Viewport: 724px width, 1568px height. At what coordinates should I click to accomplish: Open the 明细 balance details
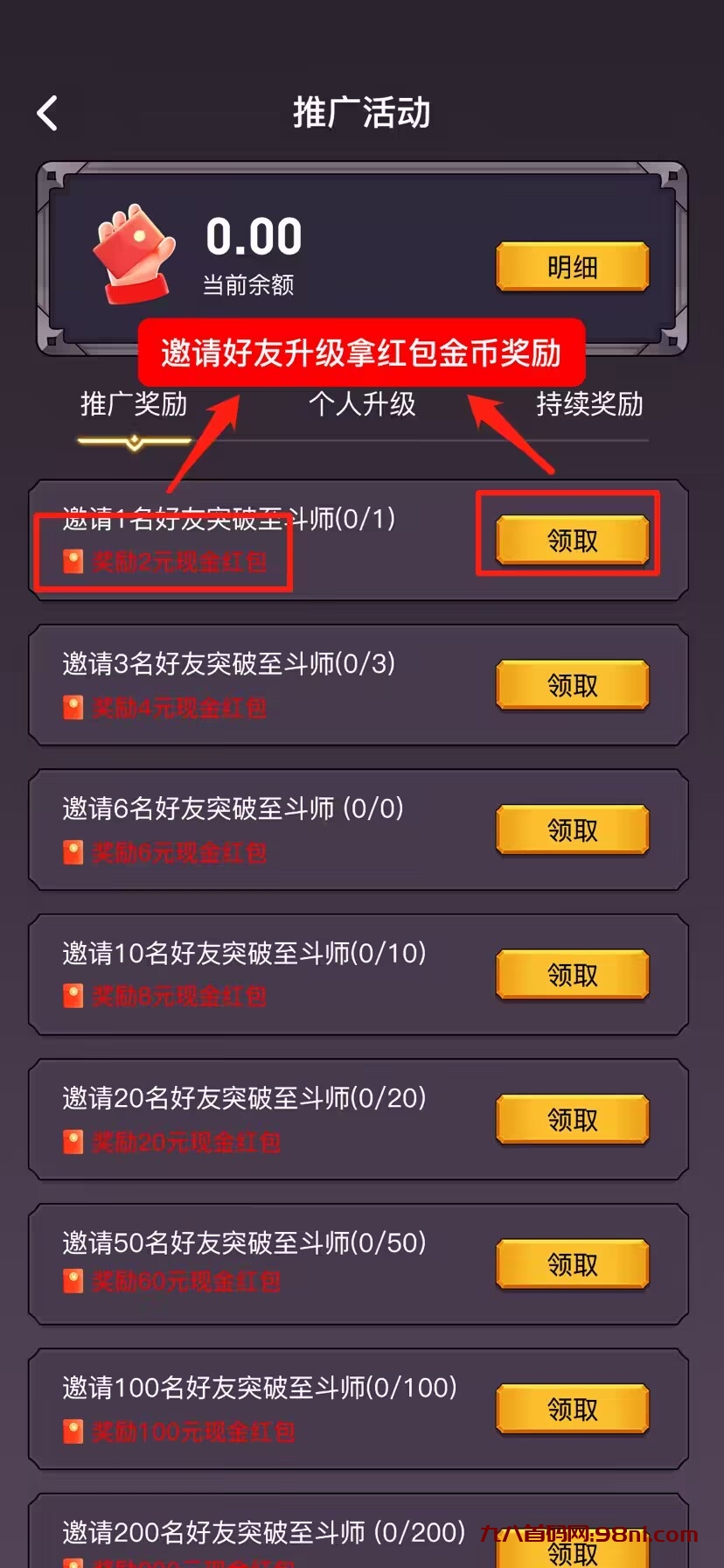572,267
